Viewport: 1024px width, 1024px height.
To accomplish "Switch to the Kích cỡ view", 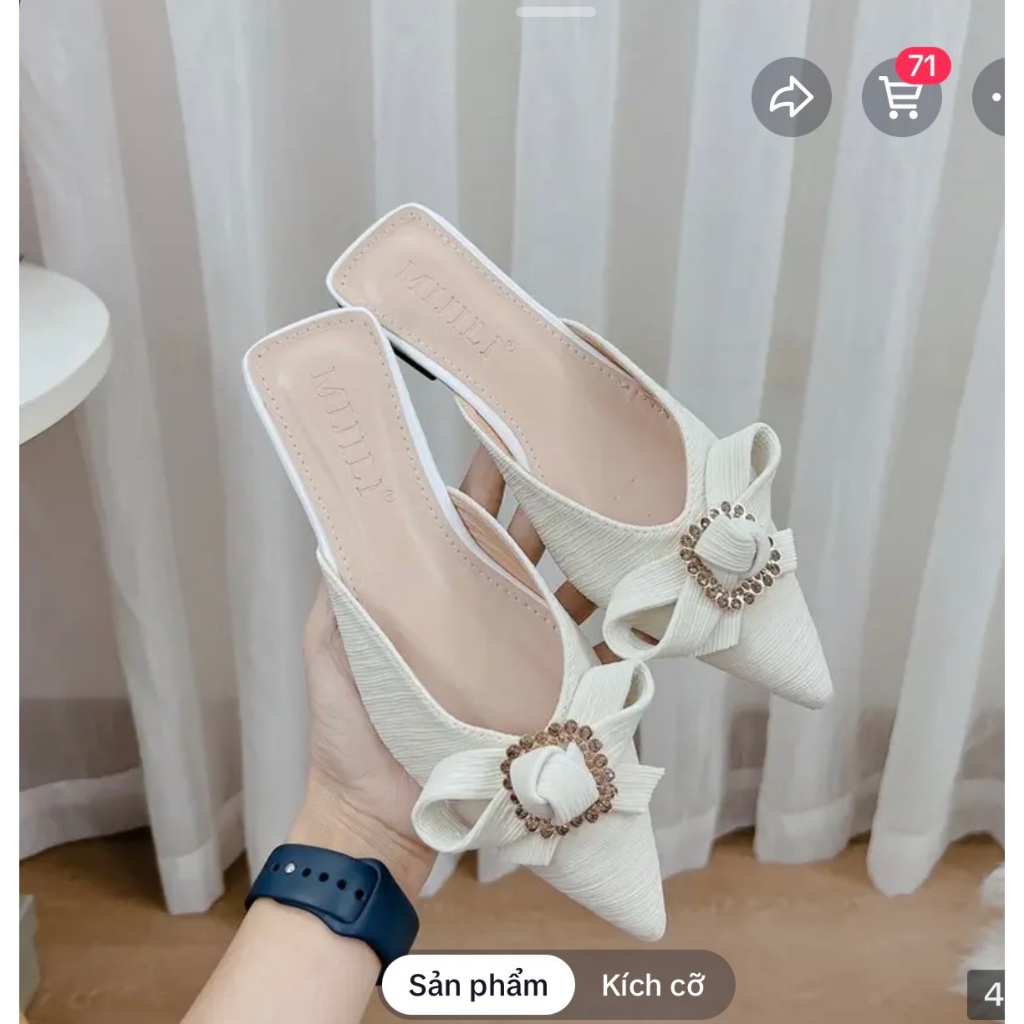I will coord(653,985).
